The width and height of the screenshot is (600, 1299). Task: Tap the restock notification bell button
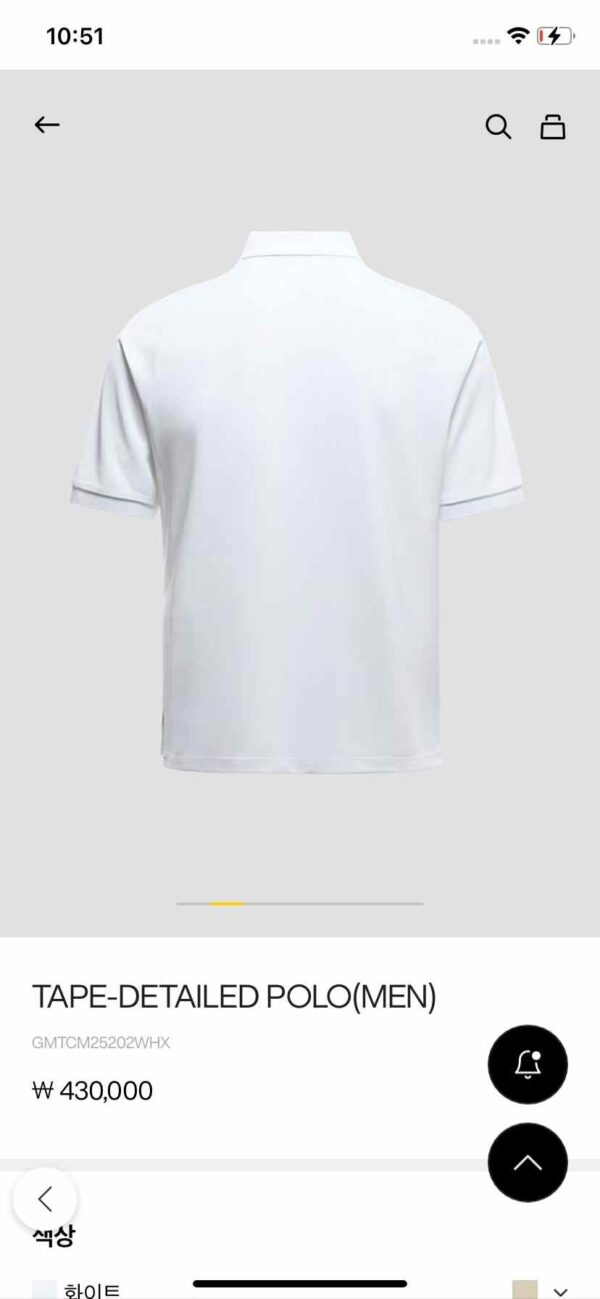pos(527,1065)
